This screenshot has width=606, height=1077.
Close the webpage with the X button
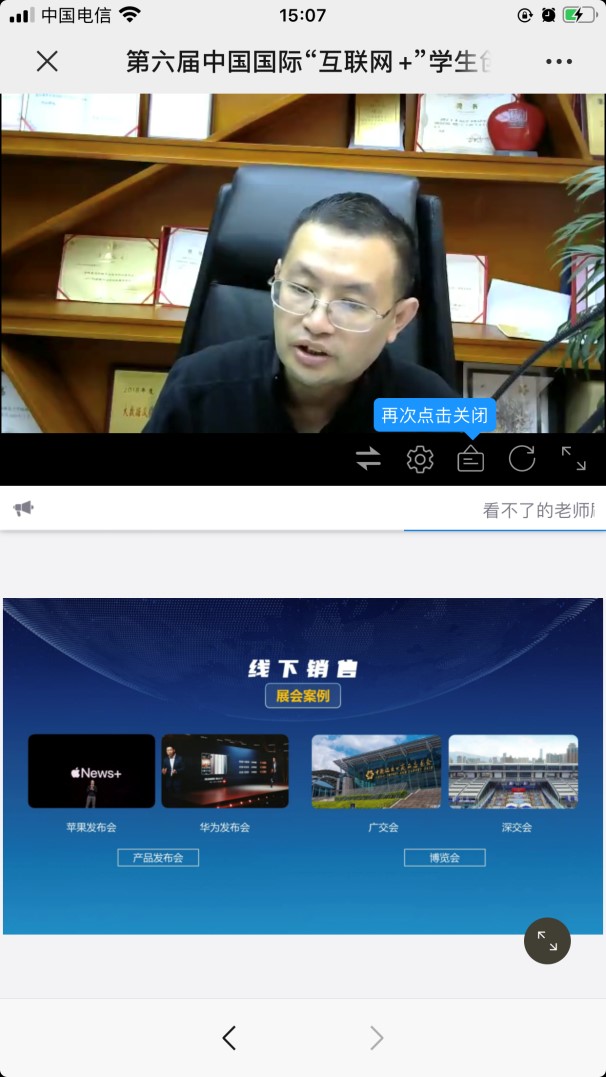47,61
